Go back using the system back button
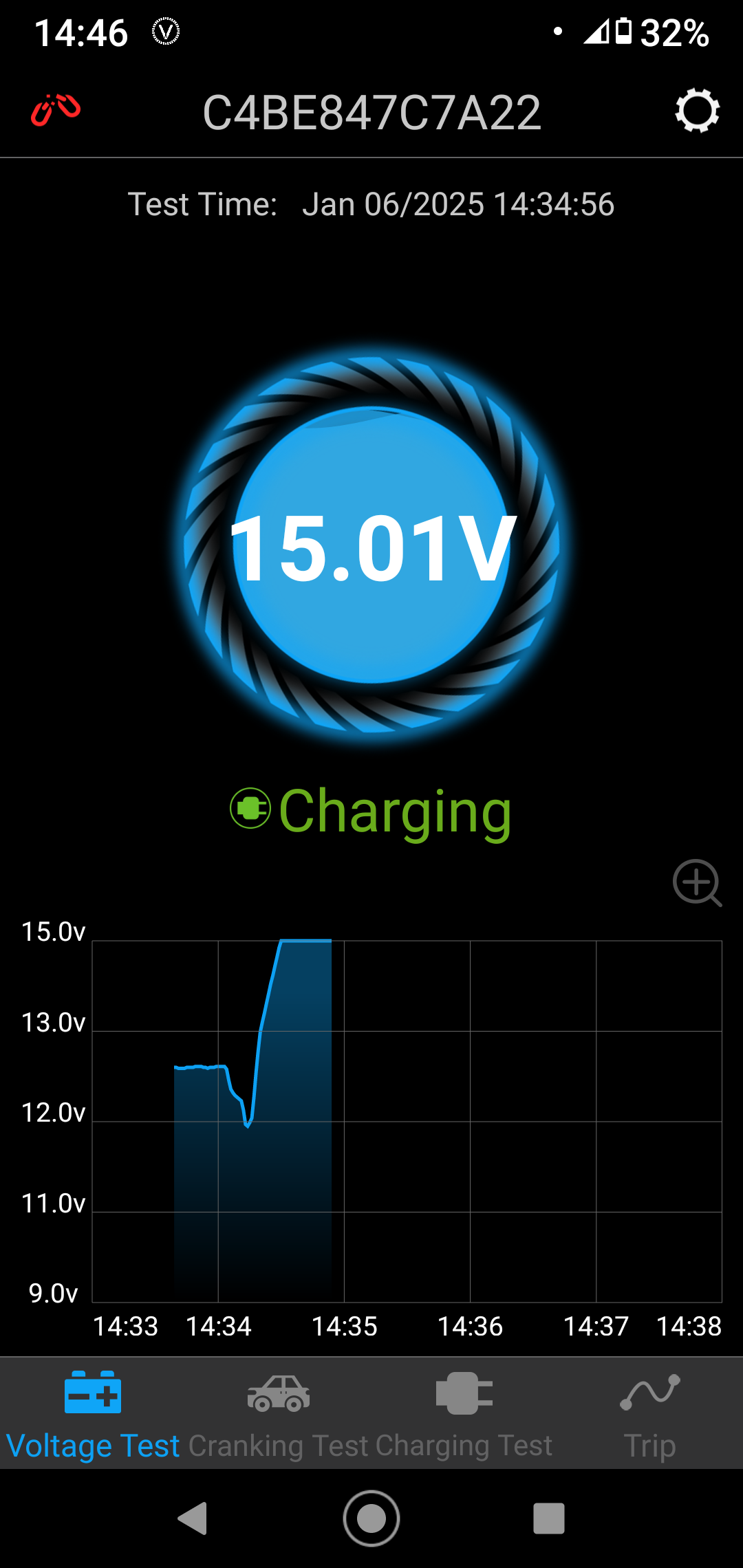 click(x=193, y=1518)
